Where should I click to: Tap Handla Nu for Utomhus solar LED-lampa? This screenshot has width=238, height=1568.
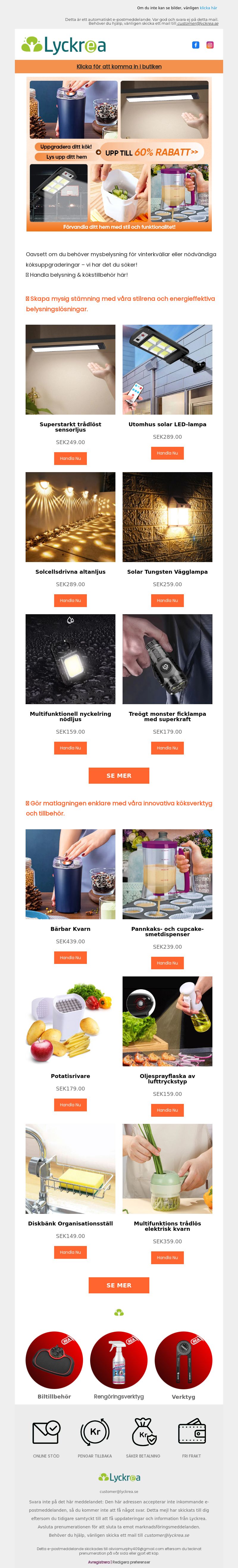tap(167, 453)
